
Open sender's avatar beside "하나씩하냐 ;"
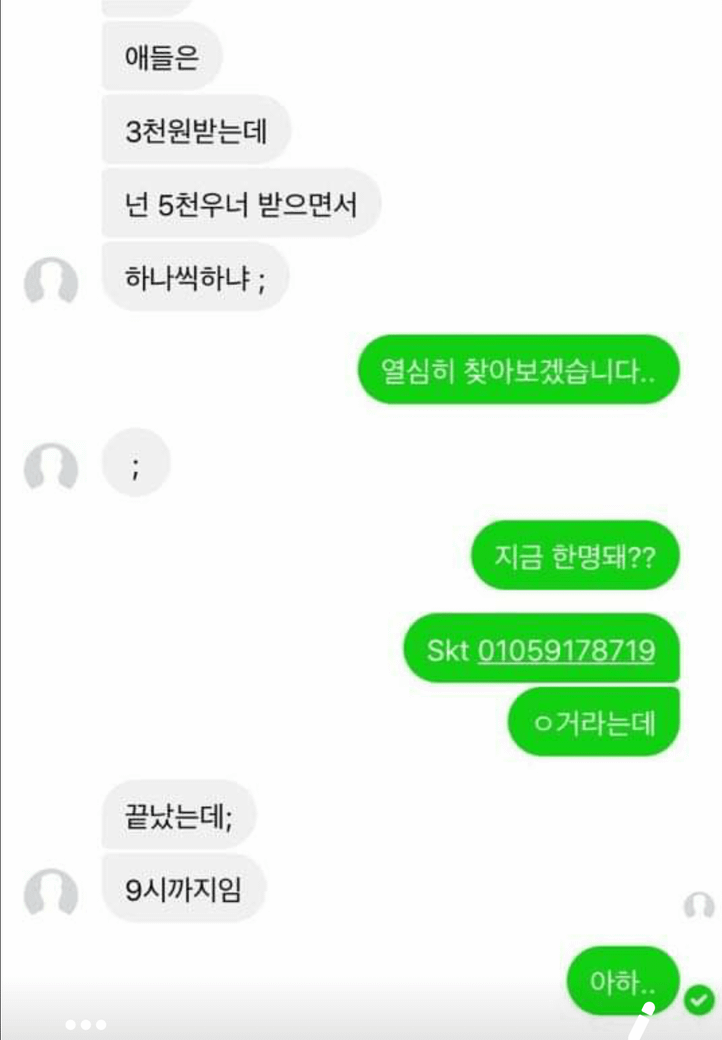[x=51, y=283]
